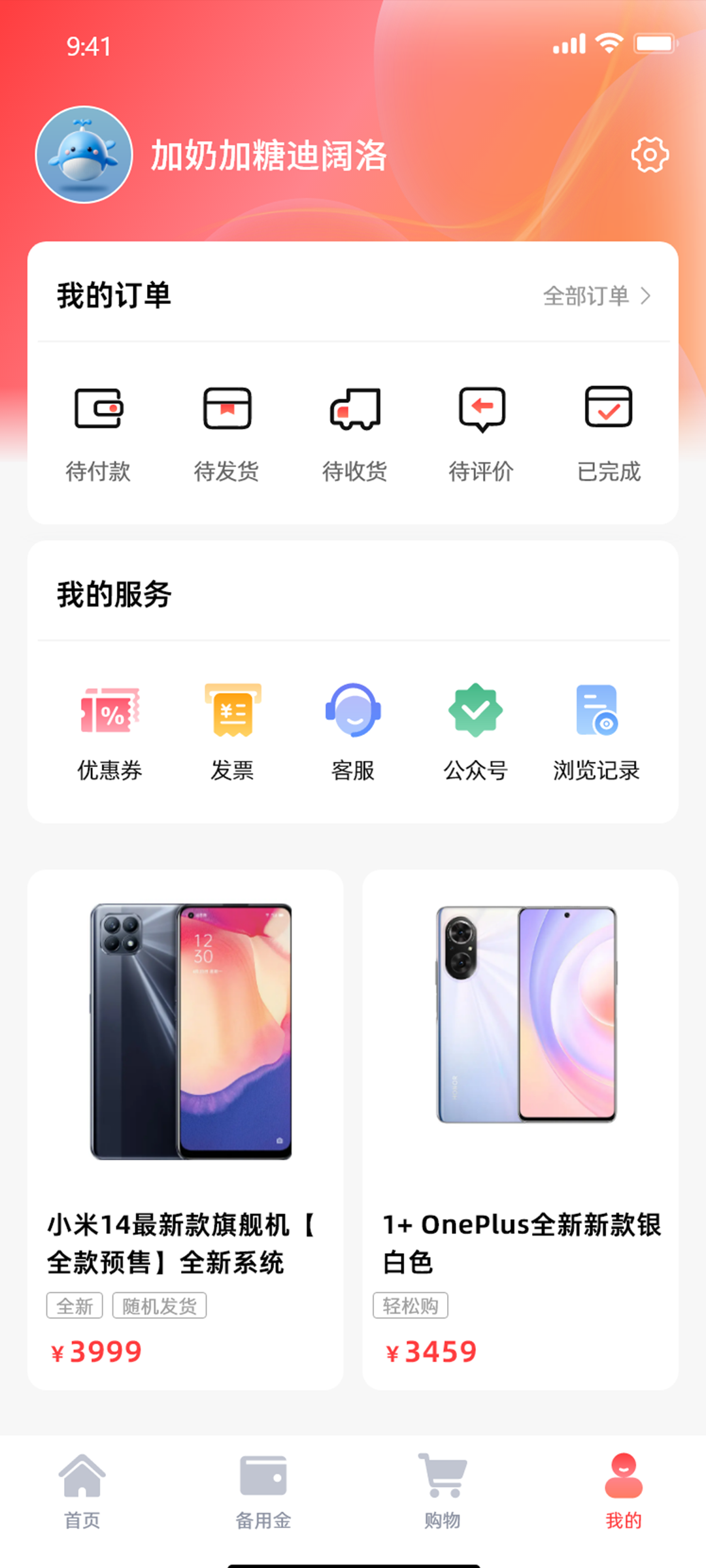The image size is (706, 1568).
Task: Open 已完成 completed orders
Action: pyautogui.click(x=609, y=431)
